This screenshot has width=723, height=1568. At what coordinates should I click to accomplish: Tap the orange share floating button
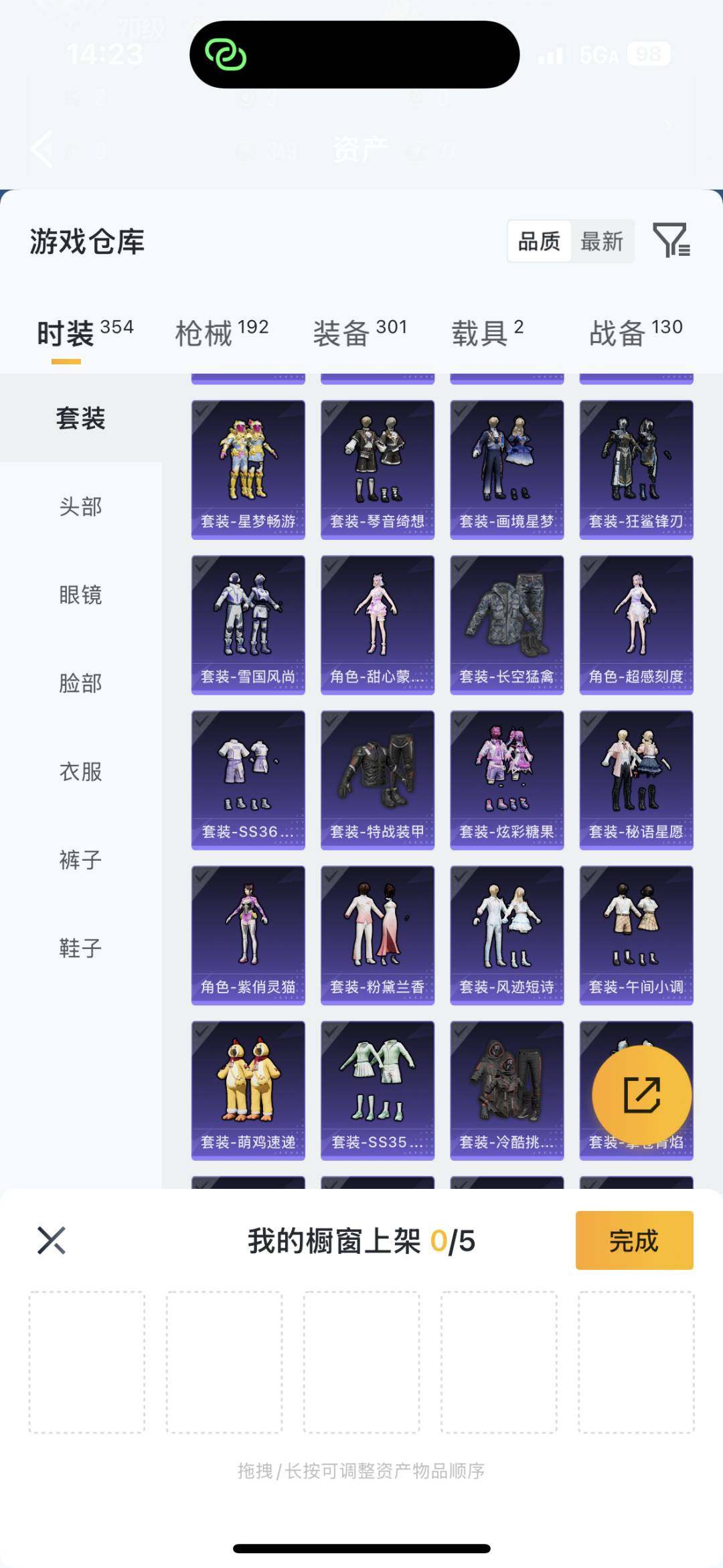click(x=641, y=1094)
